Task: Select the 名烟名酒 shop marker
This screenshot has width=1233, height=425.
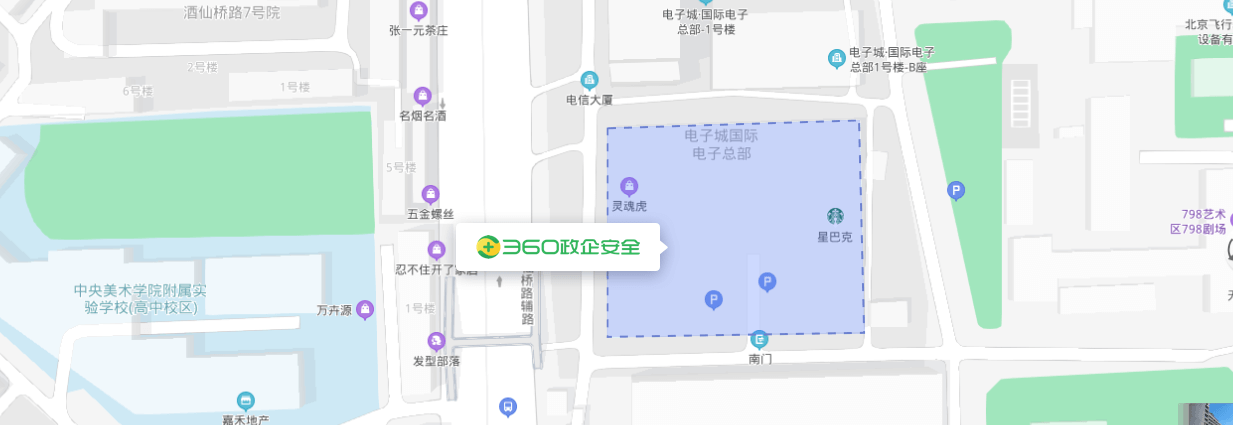Action: [422, 96]
